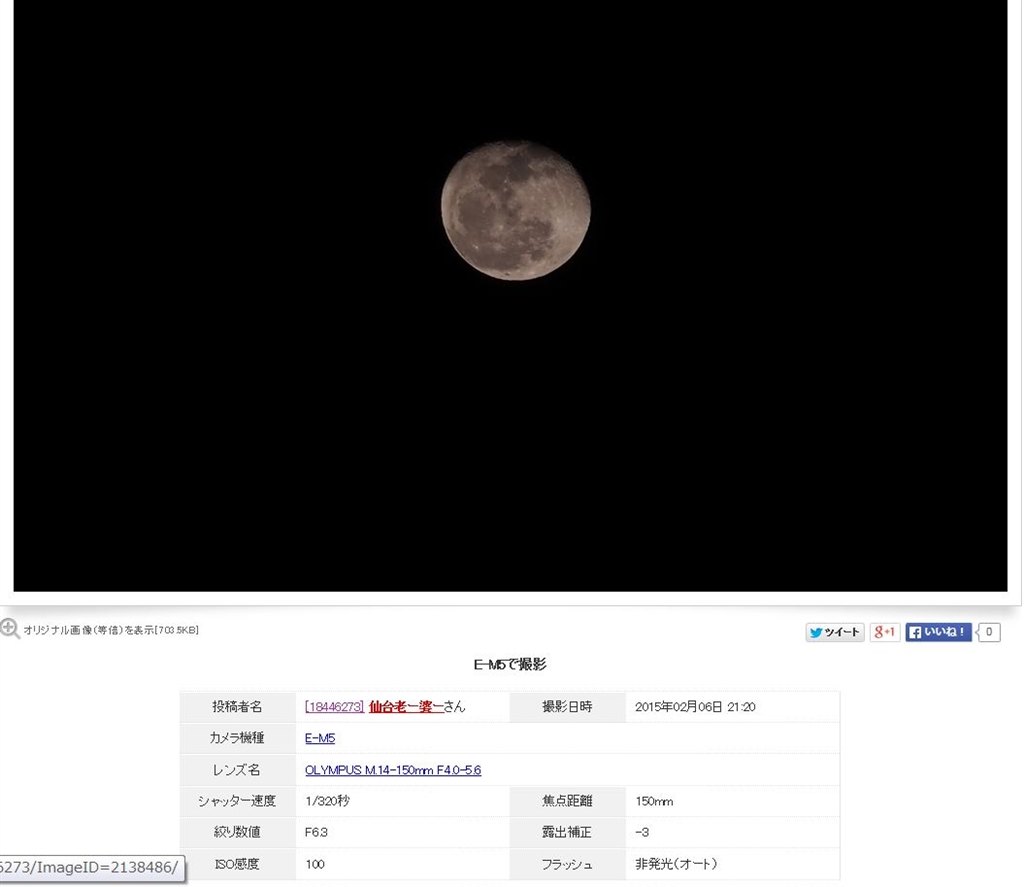Like the photo with Facebook いいね!

coord(938,632)
